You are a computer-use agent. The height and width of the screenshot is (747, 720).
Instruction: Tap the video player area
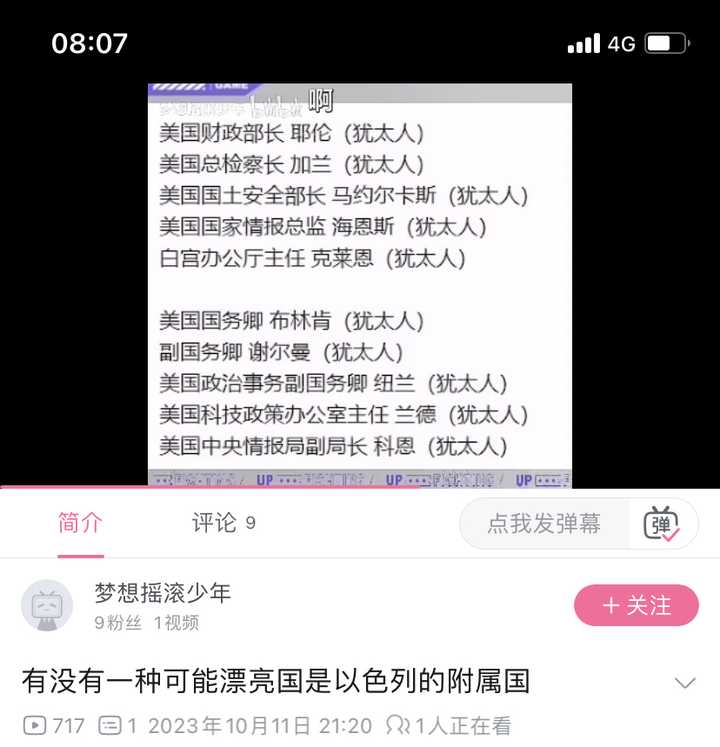360,285
